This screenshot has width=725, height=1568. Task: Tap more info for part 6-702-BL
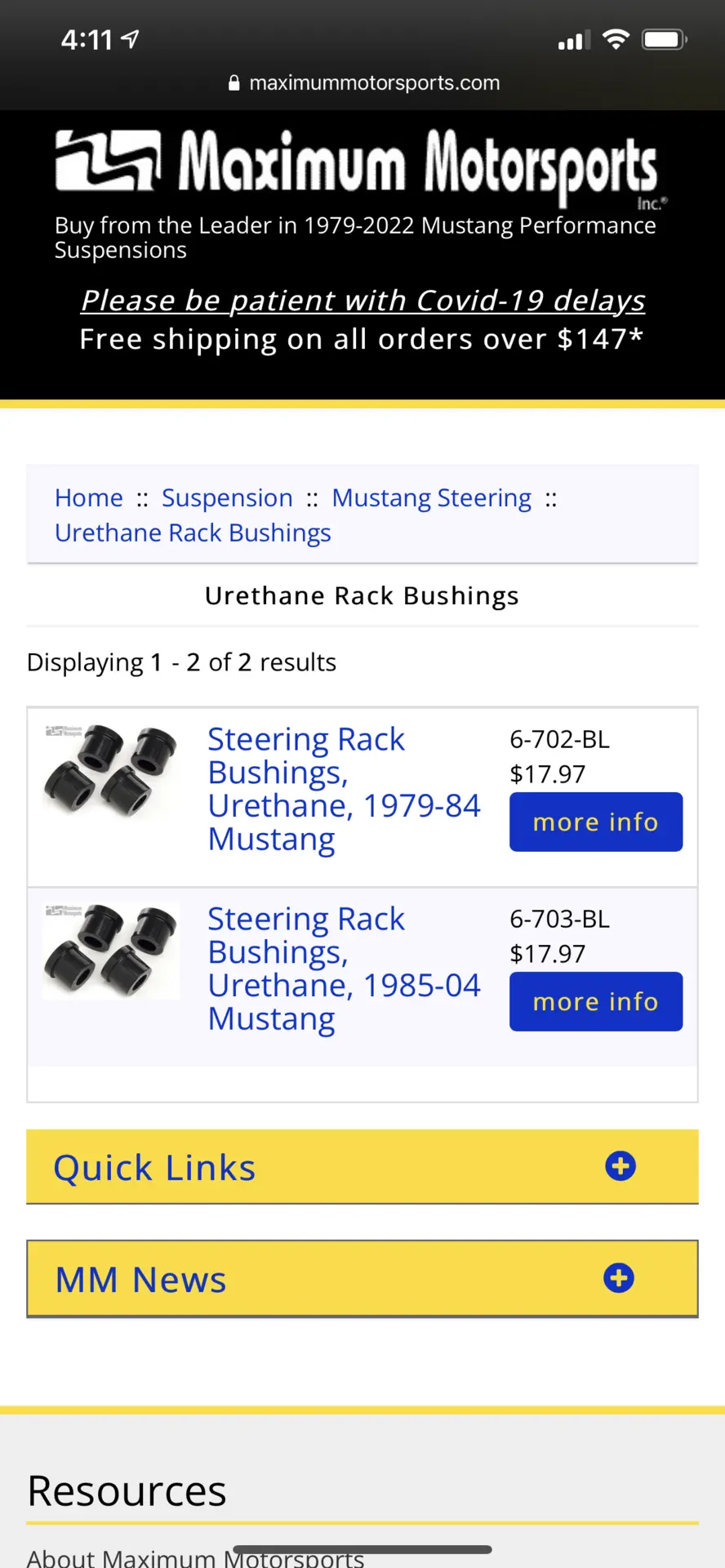point(596,822)
